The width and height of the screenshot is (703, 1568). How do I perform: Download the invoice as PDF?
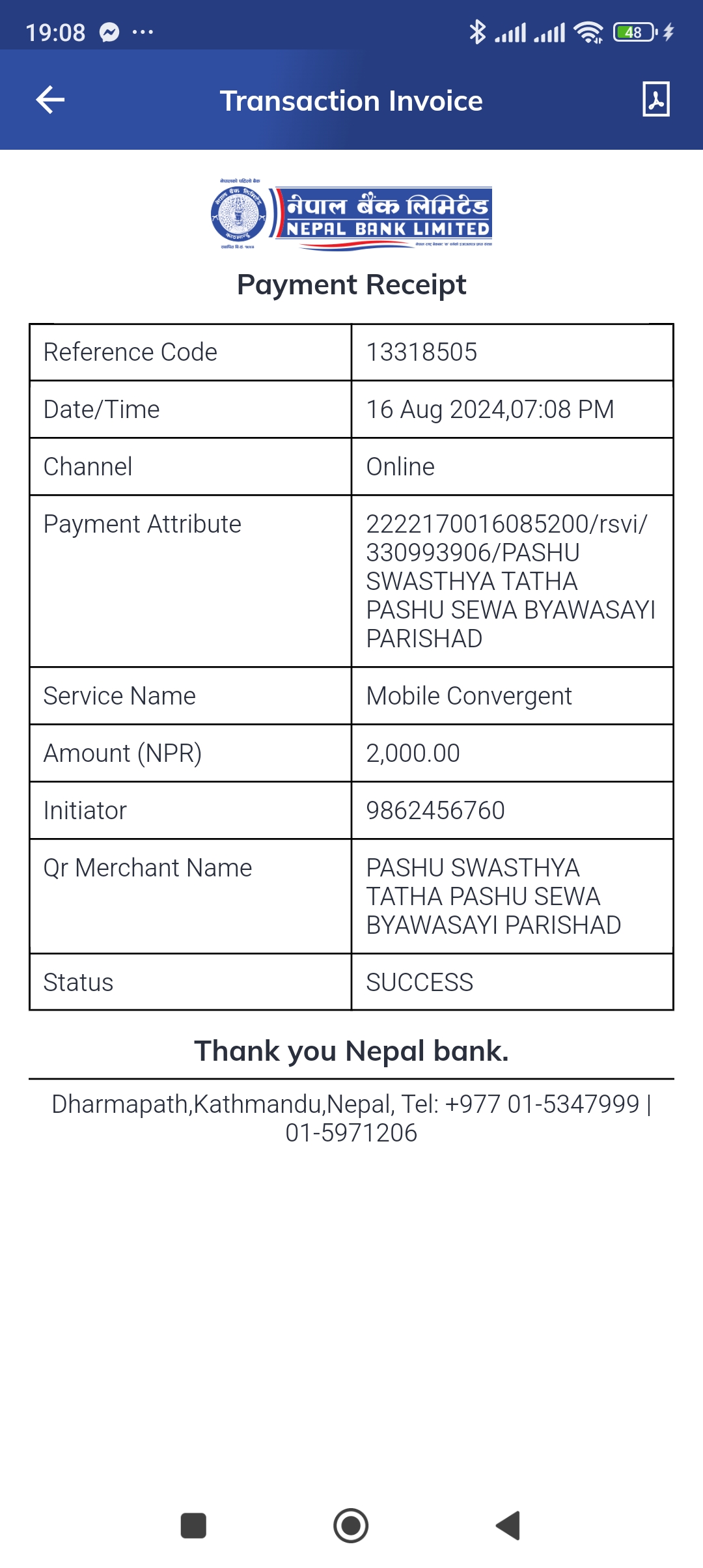tap(656, 100)
